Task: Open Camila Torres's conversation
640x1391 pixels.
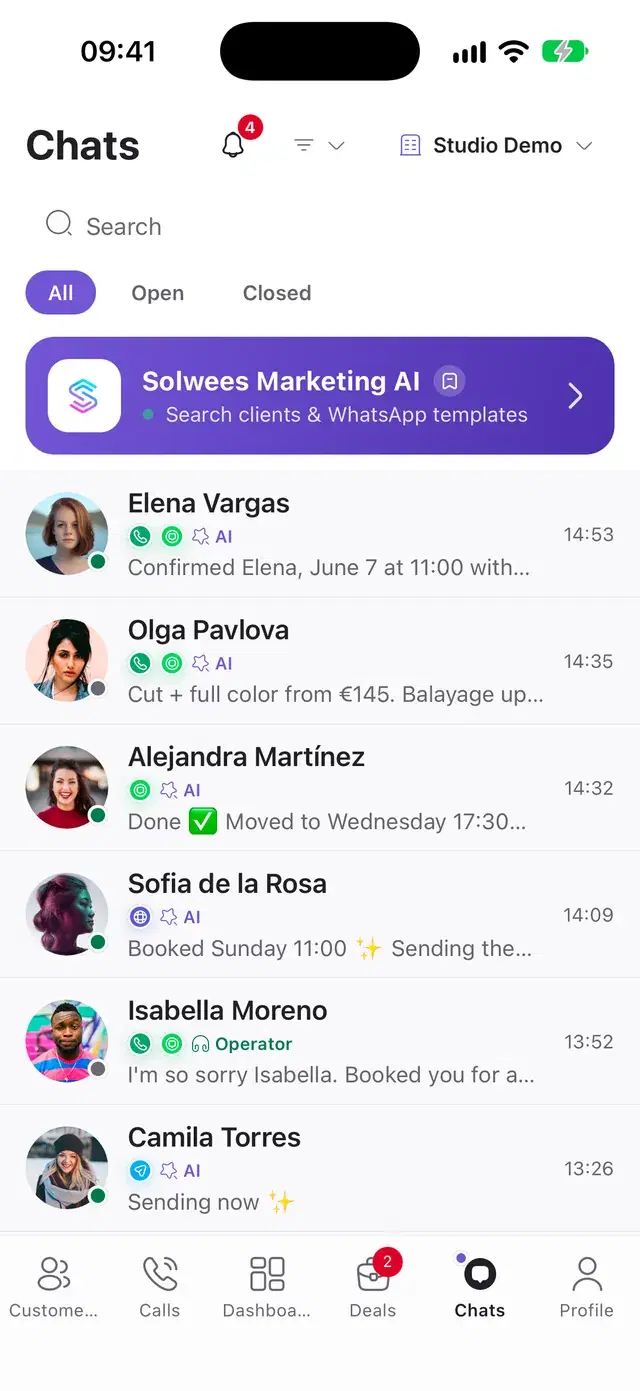Action: click(x=320, y=1168)
